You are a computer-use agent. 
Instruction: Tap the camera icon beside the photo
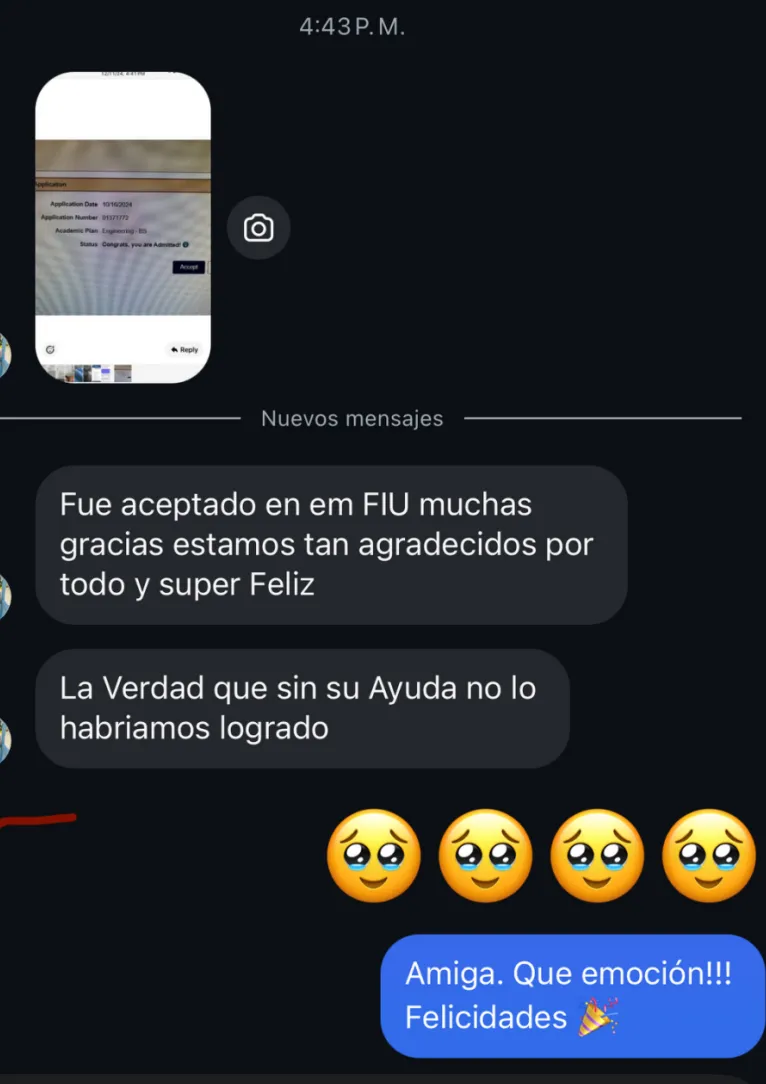258,229
